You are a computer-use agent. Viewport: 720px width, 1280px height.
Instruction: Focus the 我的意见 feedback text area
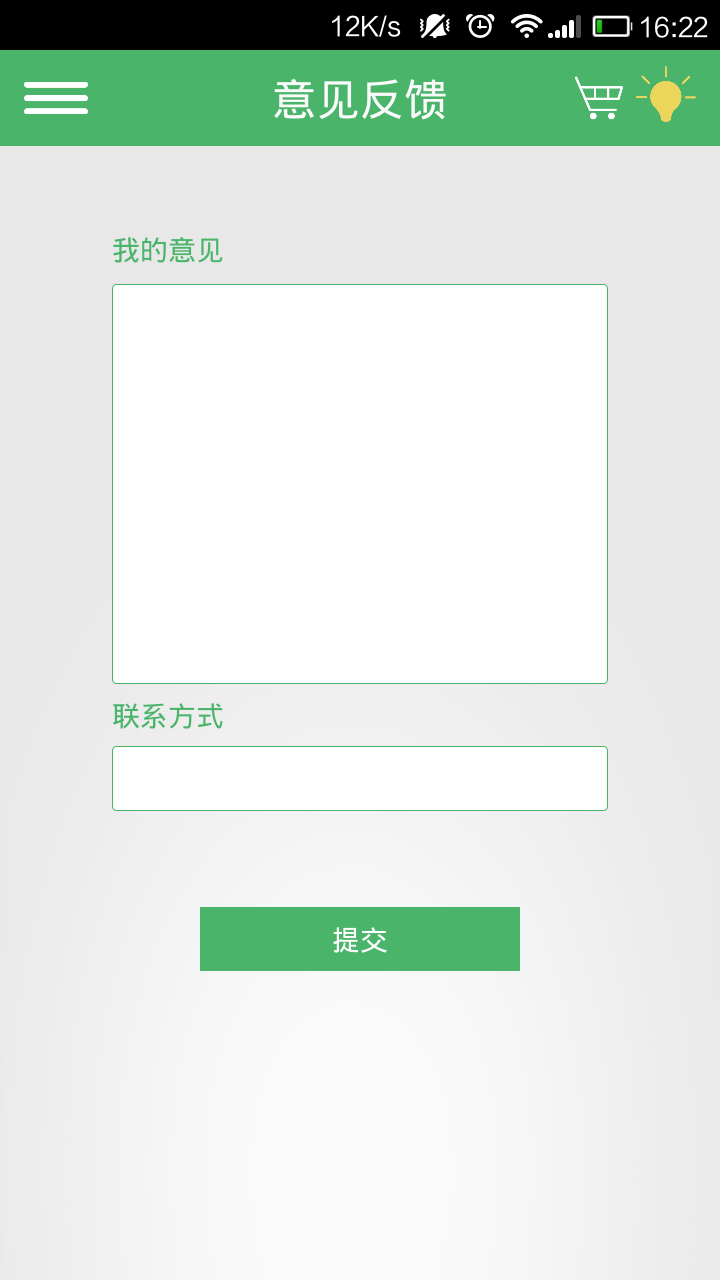[x=360, y=484]
